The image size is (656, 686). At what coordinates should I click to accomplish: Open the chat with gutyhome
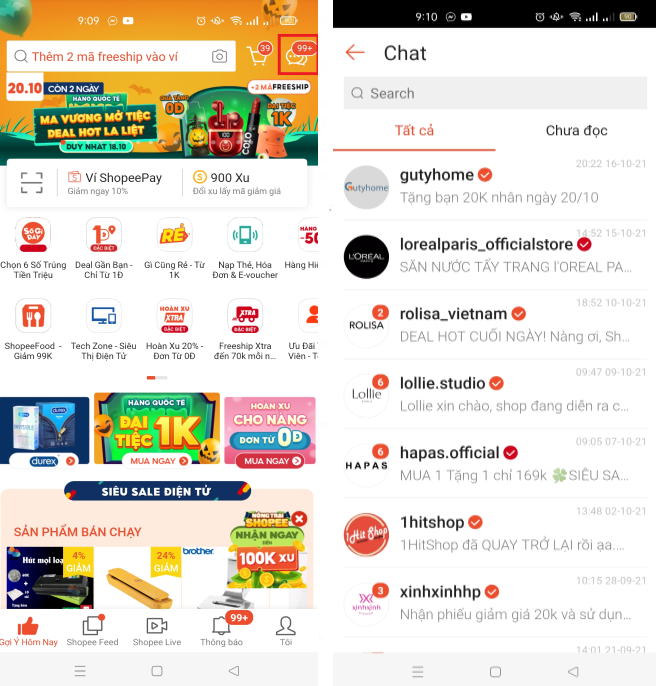pyautogui.click(x=495, y=186)
